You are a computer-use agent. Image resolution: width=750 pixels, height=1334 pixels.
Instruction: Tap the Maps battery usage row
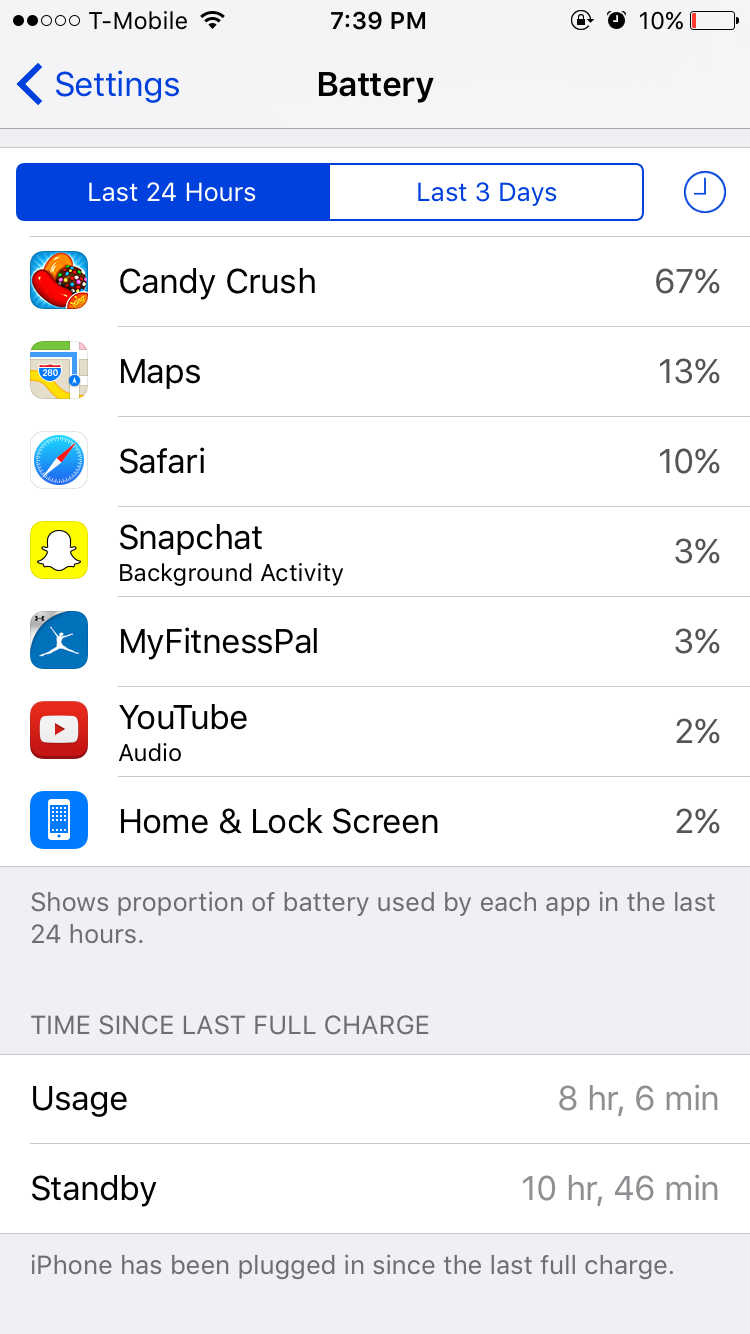click(x=375, y=372)
